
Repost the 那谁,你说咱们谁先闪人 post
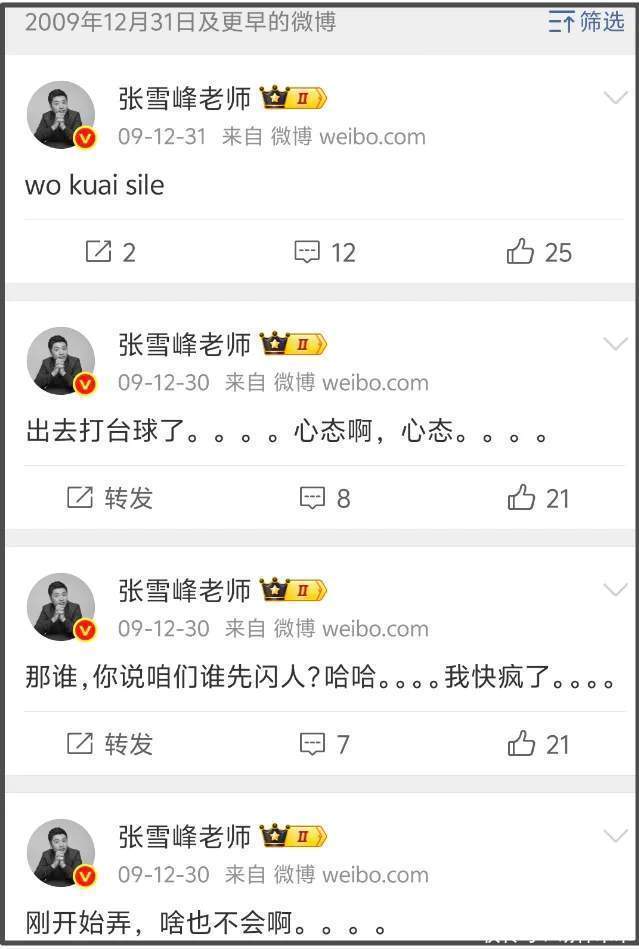point(110,744)
